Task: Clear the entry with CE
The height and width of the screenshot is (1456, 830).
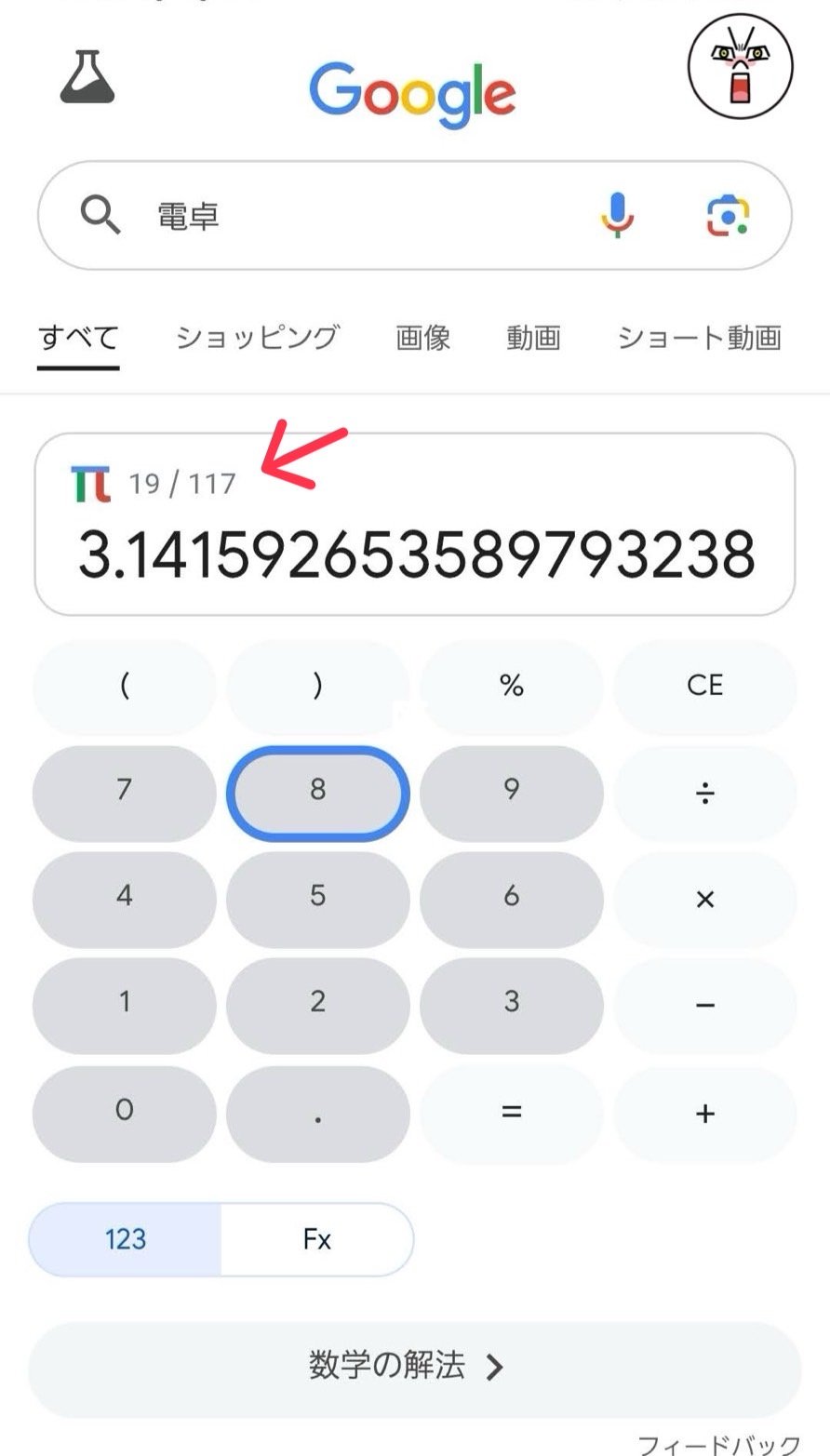Action: pyautogui.click(x=704, y=687)
